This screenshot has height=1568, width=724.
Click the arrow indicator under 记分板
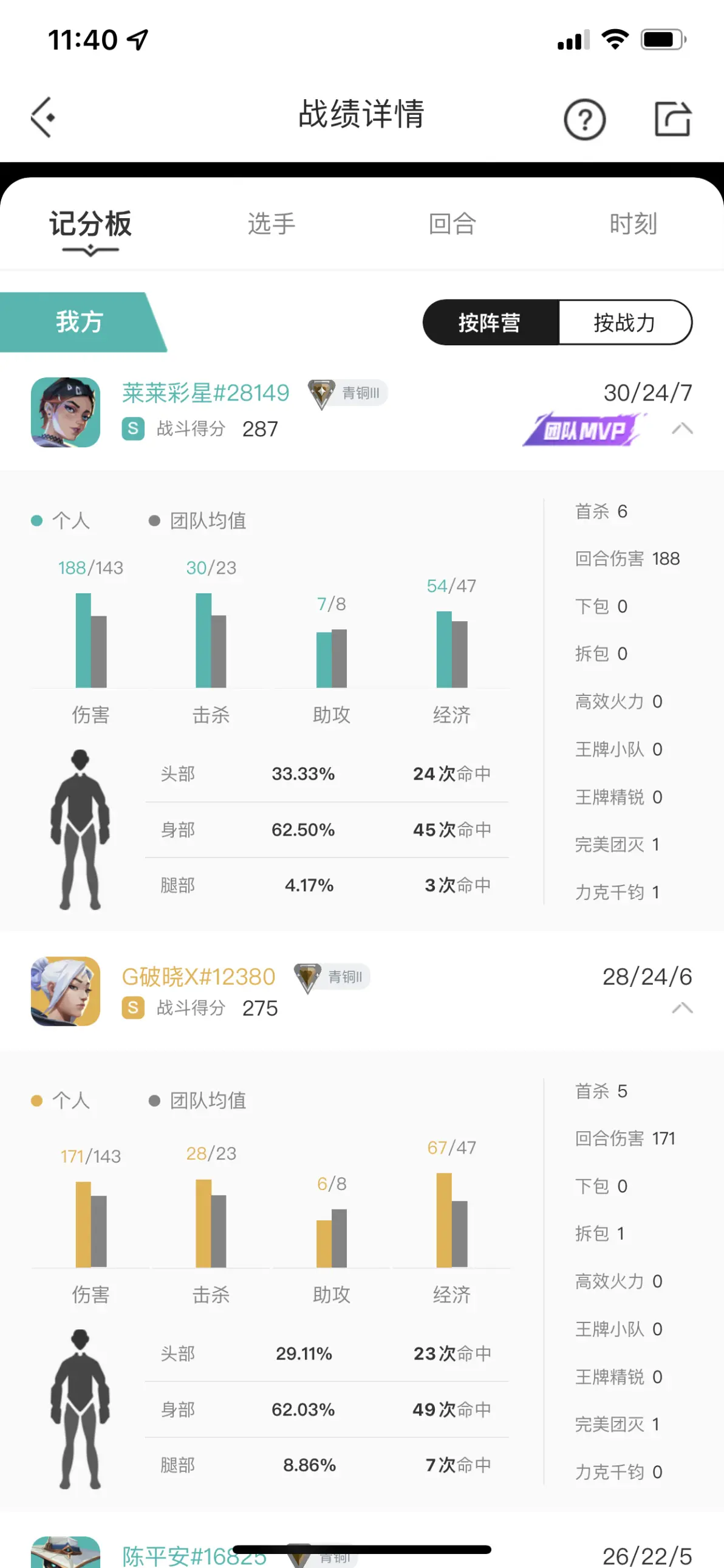click(89, 249)
